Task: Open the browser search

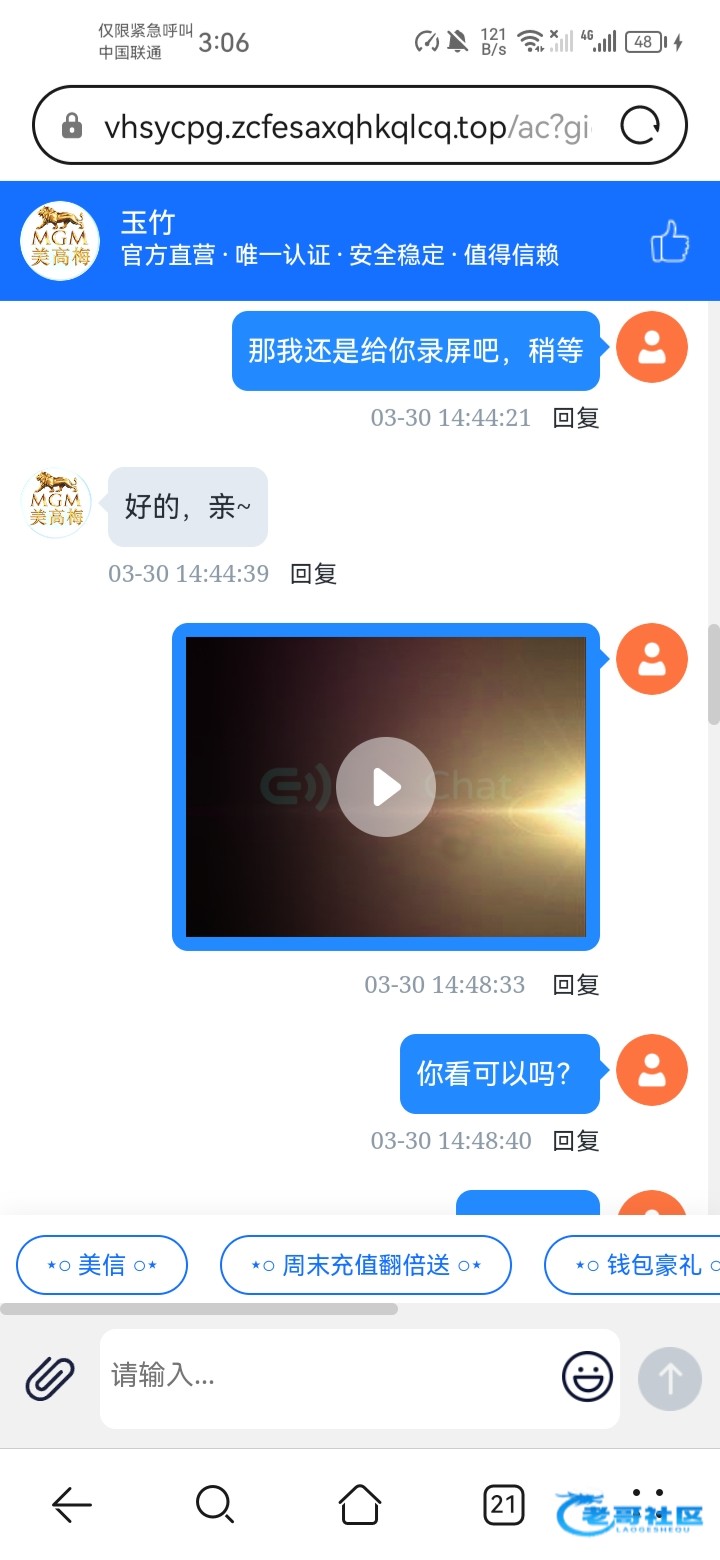Action: click(x=215, y=1503)
